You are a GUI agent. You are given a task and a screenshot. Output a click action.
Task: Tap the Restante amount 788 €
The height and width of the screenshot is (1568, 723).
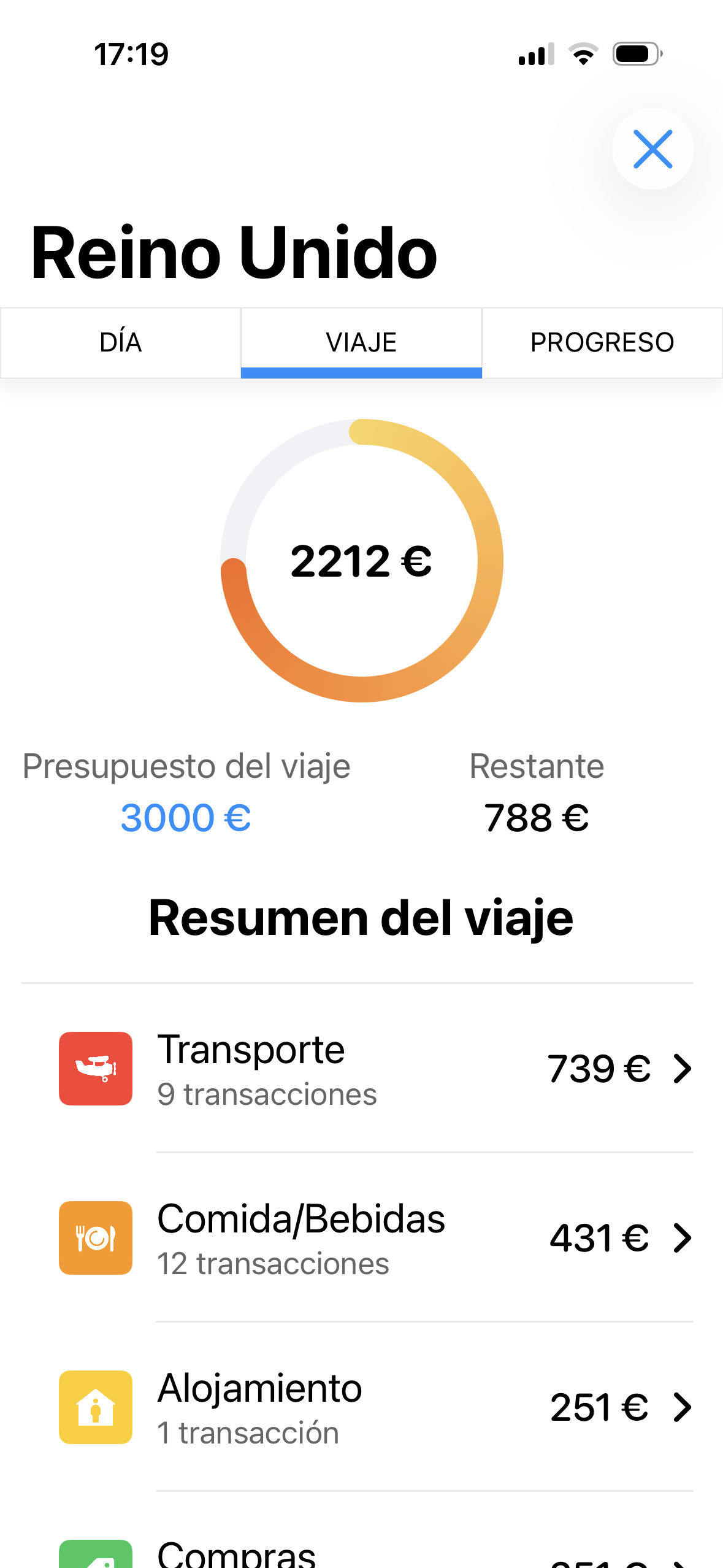[535, 817]
